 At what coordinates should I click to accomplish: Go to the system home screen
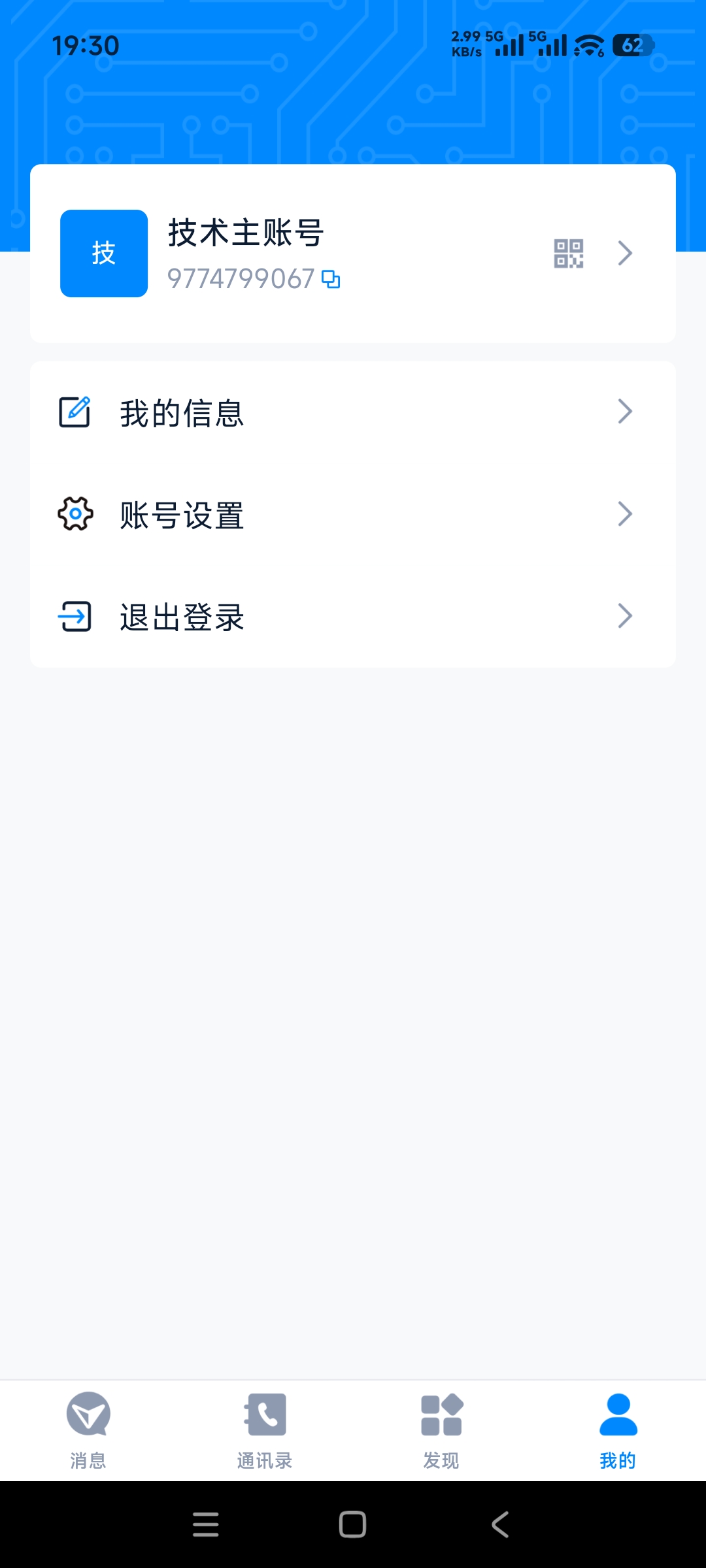pos(352,1525)
